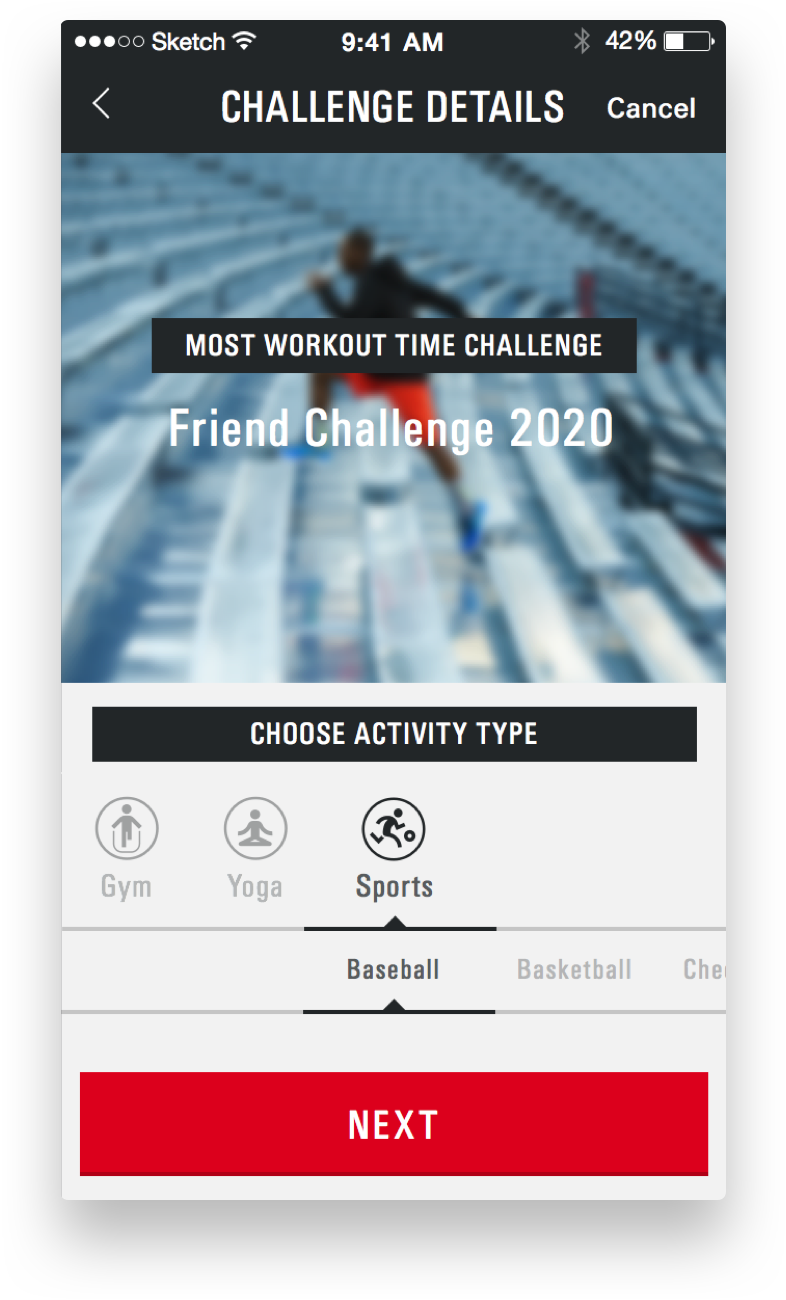This screenshot has height=1300, width=786.
Task: Tap the red NEXT button
Action: pos(394,1123)
